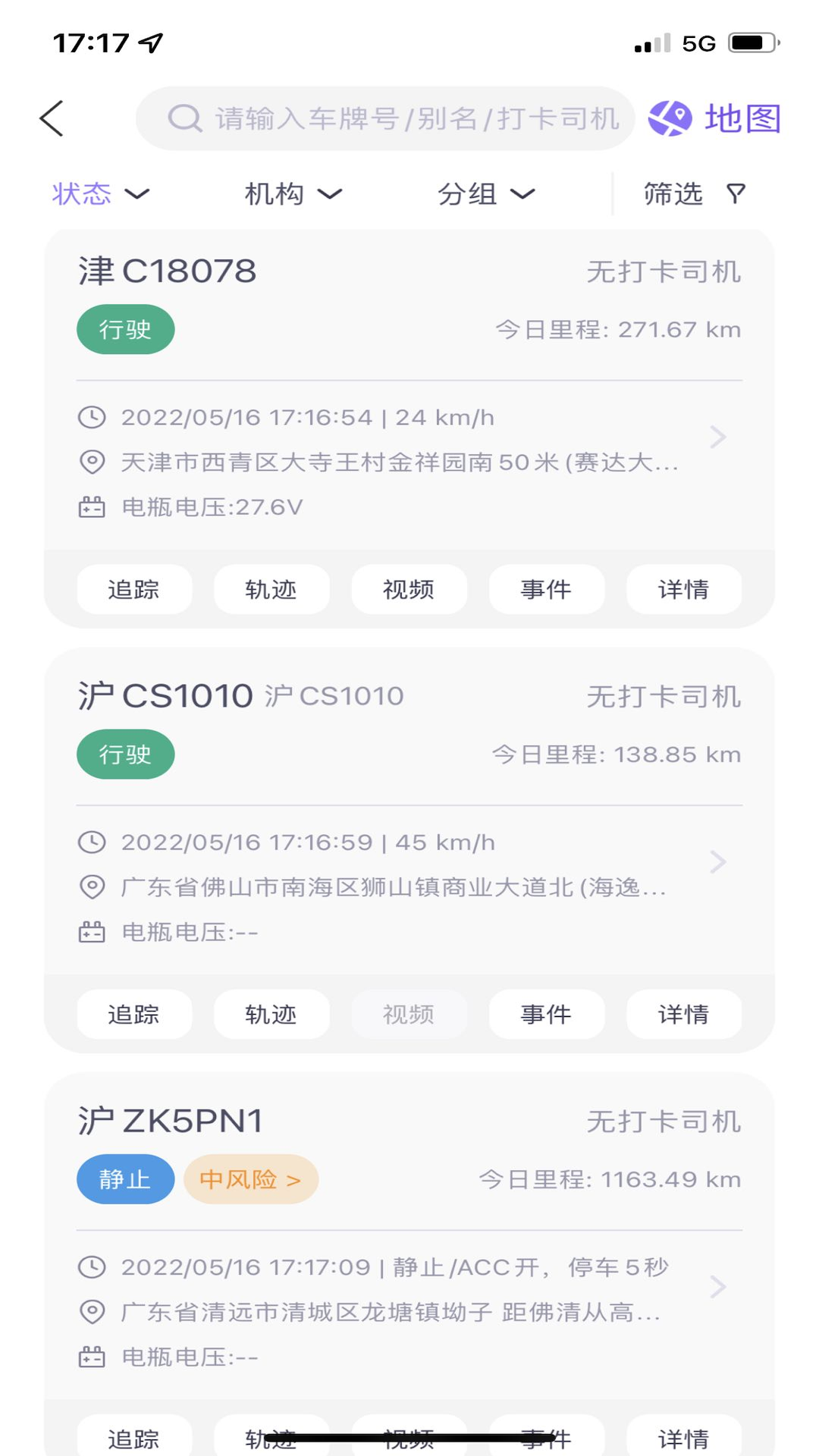Expand the 机构 dropdown
This screenshot has width=819, height=1456.
[x=292, y=193]
